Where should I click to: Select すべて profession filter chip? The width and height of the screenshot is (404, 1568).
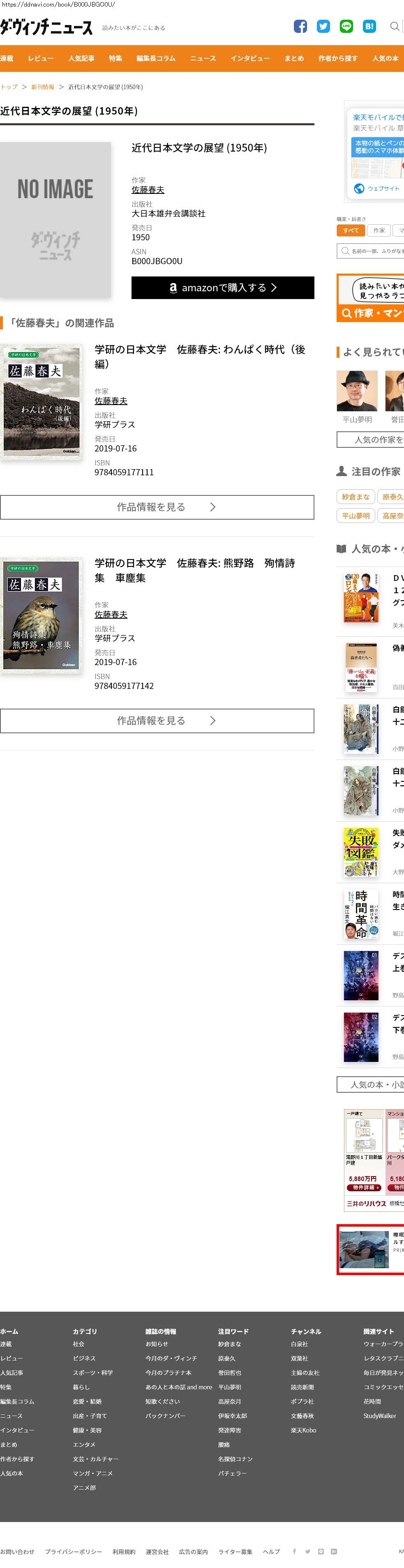[x=351, y=231]
